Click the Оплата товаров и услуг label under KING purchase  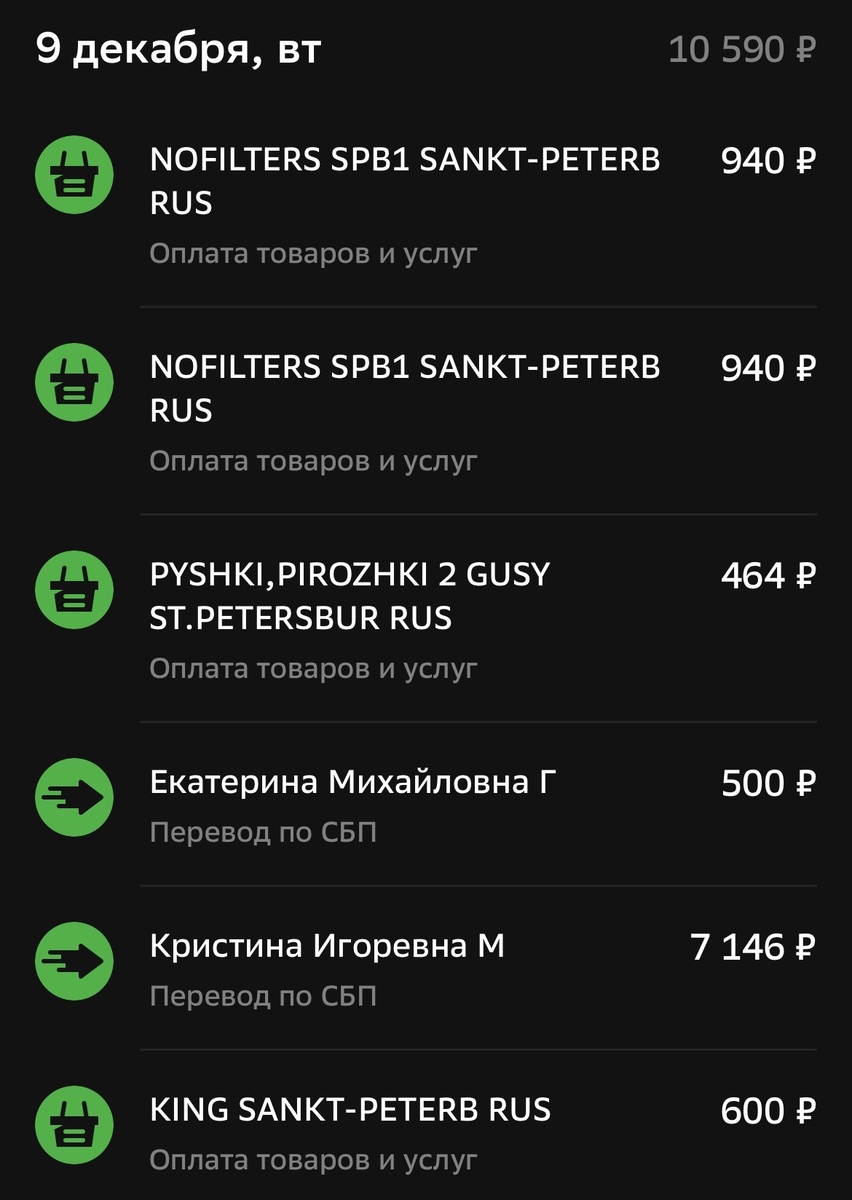pyautogui.click(x=313, y=1162)
